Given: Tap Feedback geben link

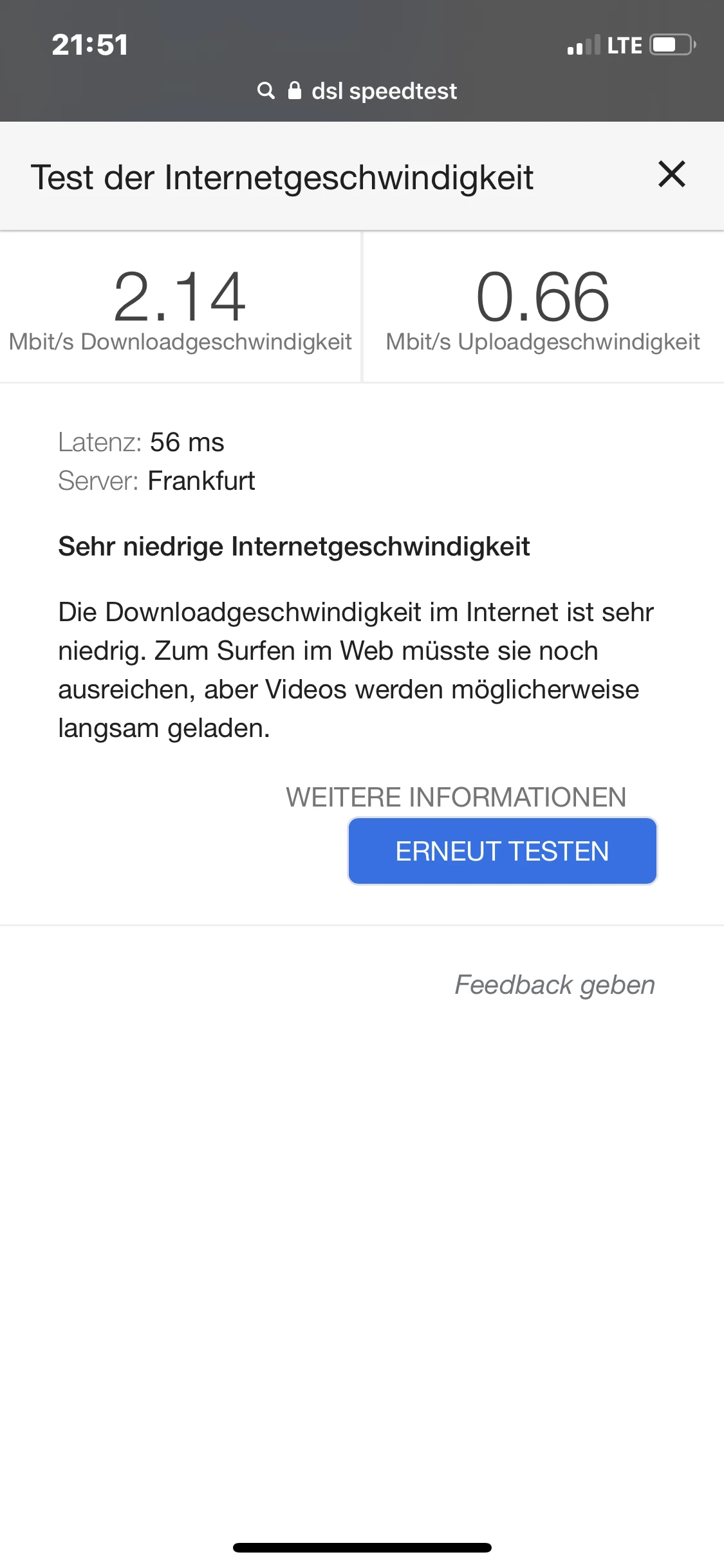Looking at the screenshot, I should [x=554, y=984].
